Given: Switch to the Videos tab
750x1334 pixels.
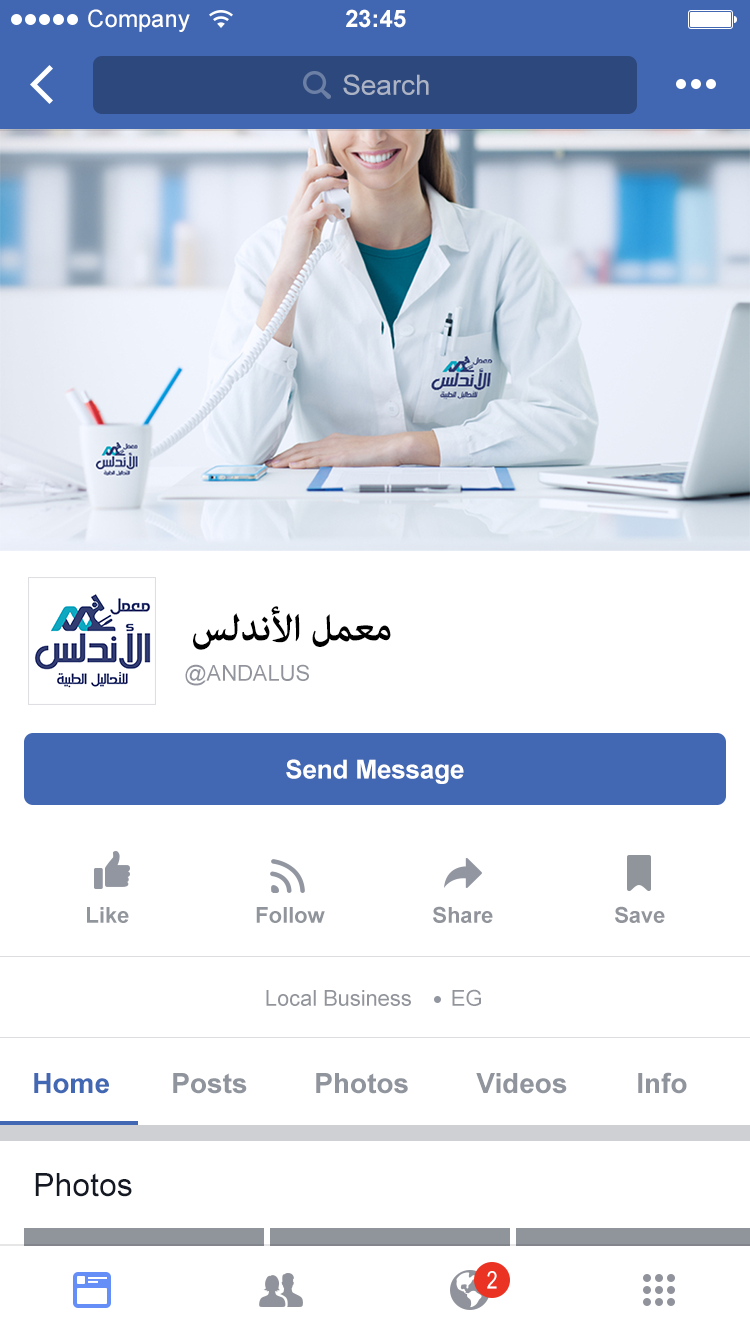Looking at the screenshot, I should click(521, 1084).
